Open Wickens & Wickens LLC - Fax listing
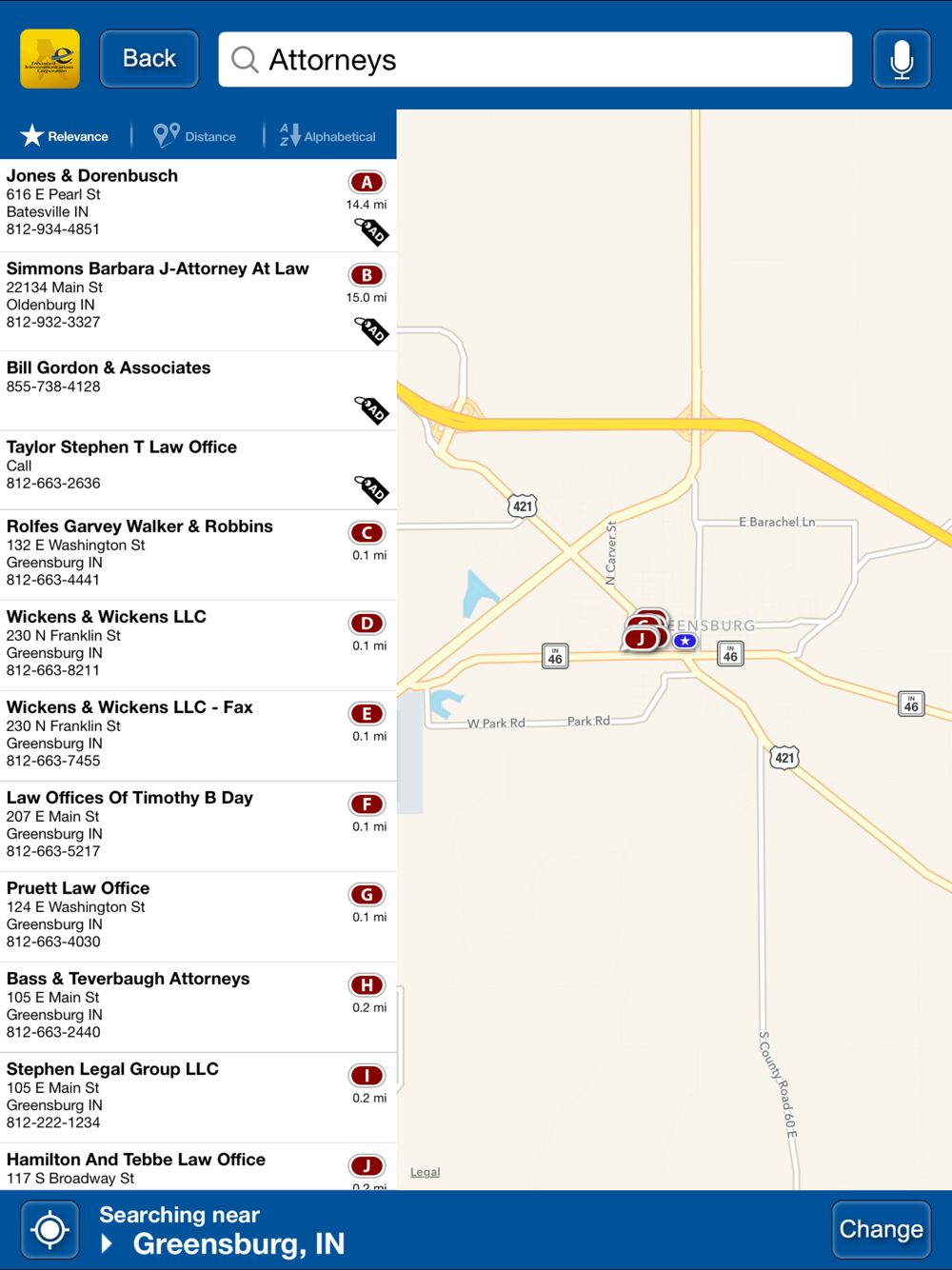The width and height of the screenshot is (952, 1270). coord(171,734)
